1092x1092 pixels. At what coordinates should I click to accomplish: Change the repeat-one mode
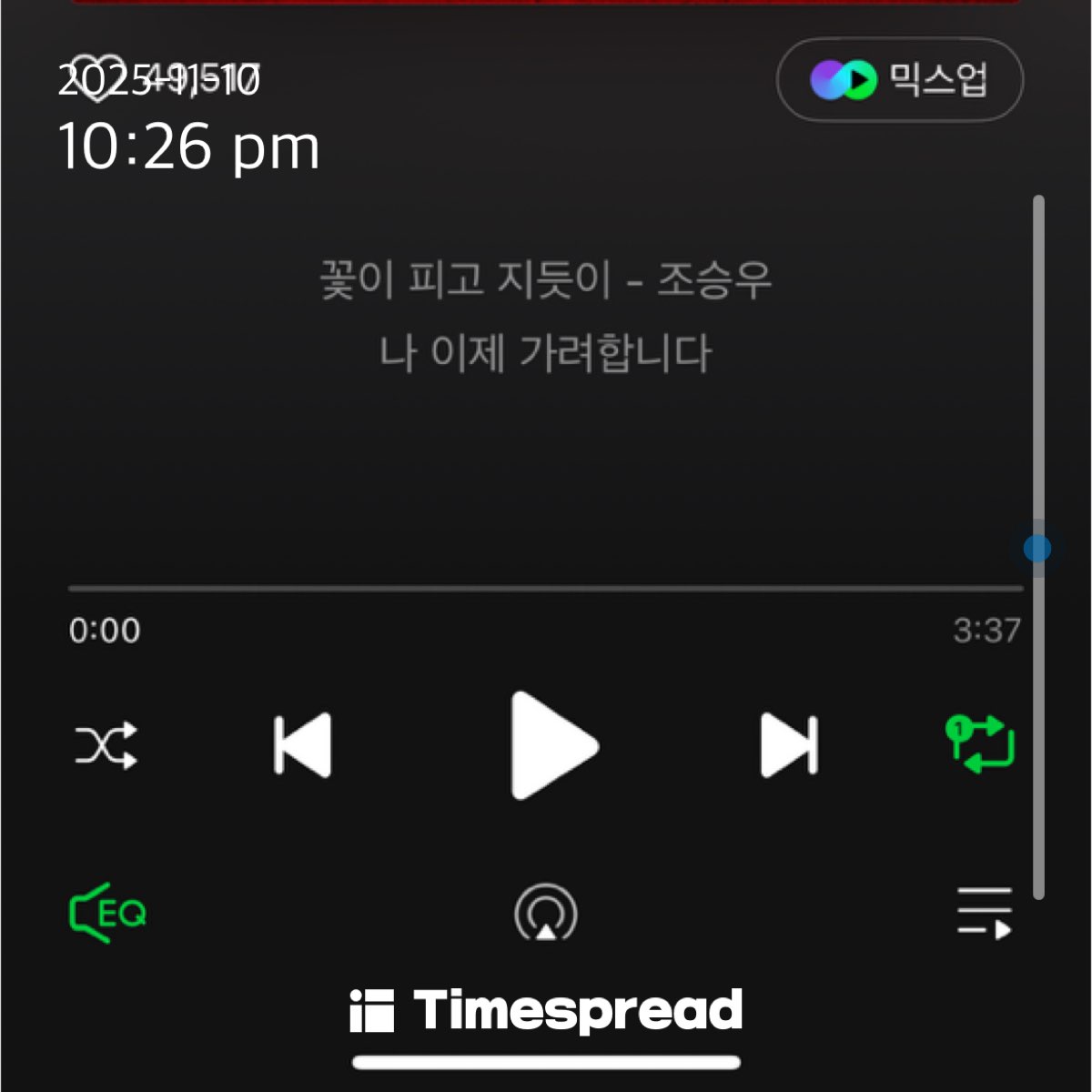tap(981, 744)
